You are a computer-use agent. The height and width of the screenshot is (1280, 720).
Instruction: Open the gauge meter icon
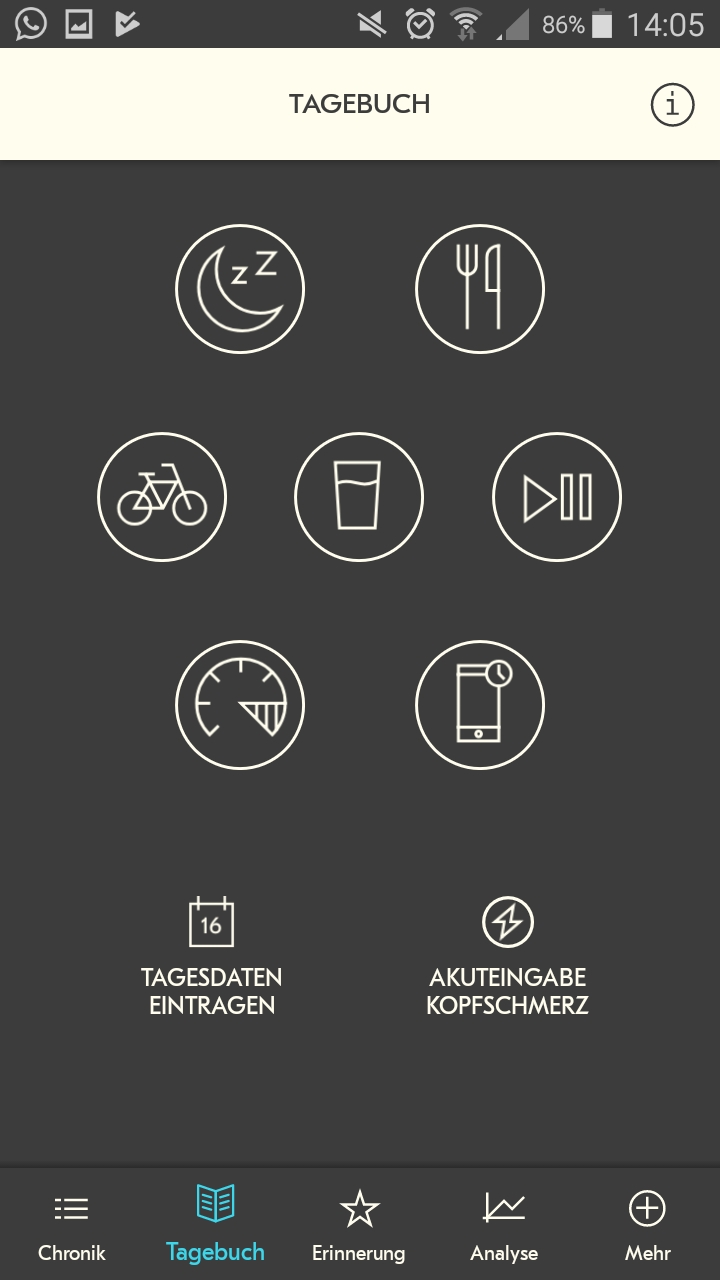point(240,705)
